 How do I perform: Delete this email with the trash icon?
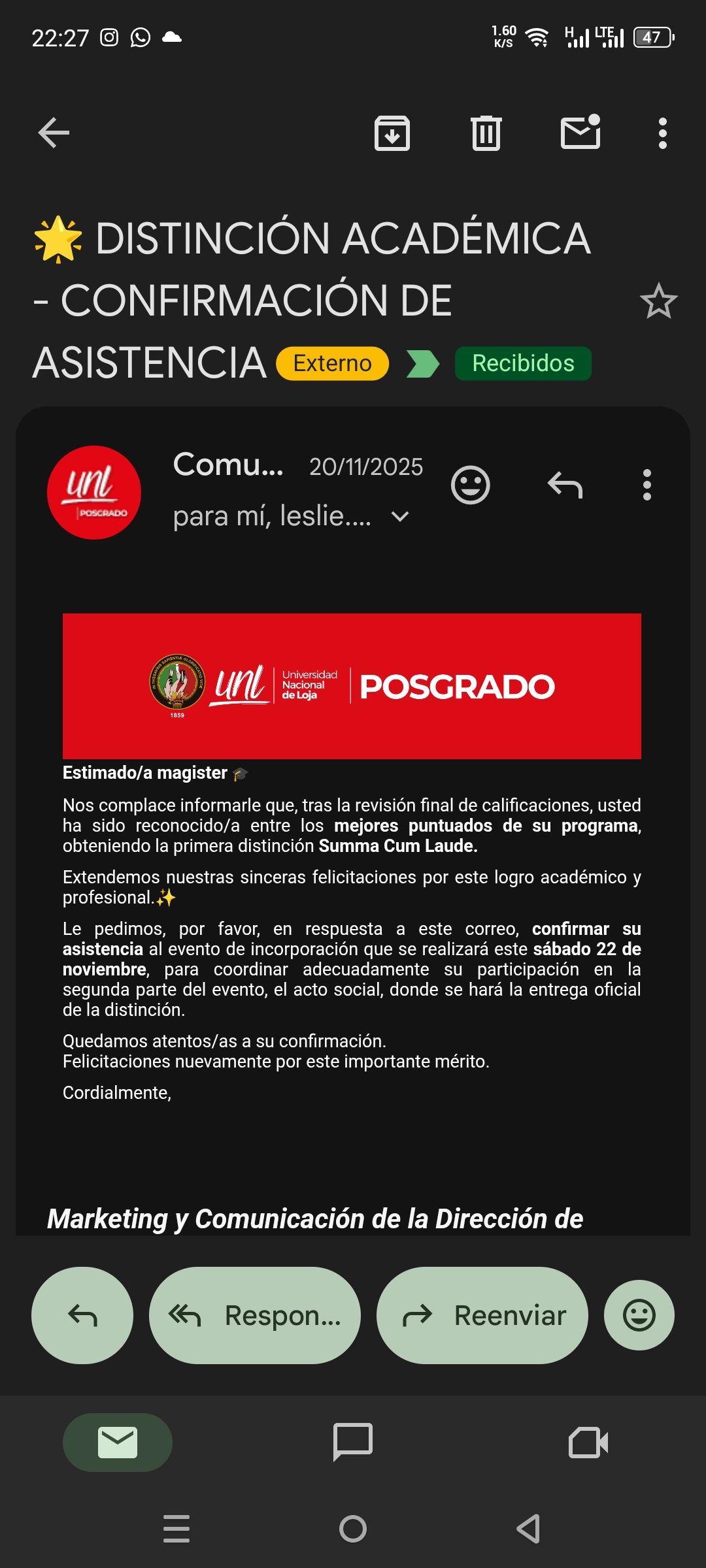(486, 133)
